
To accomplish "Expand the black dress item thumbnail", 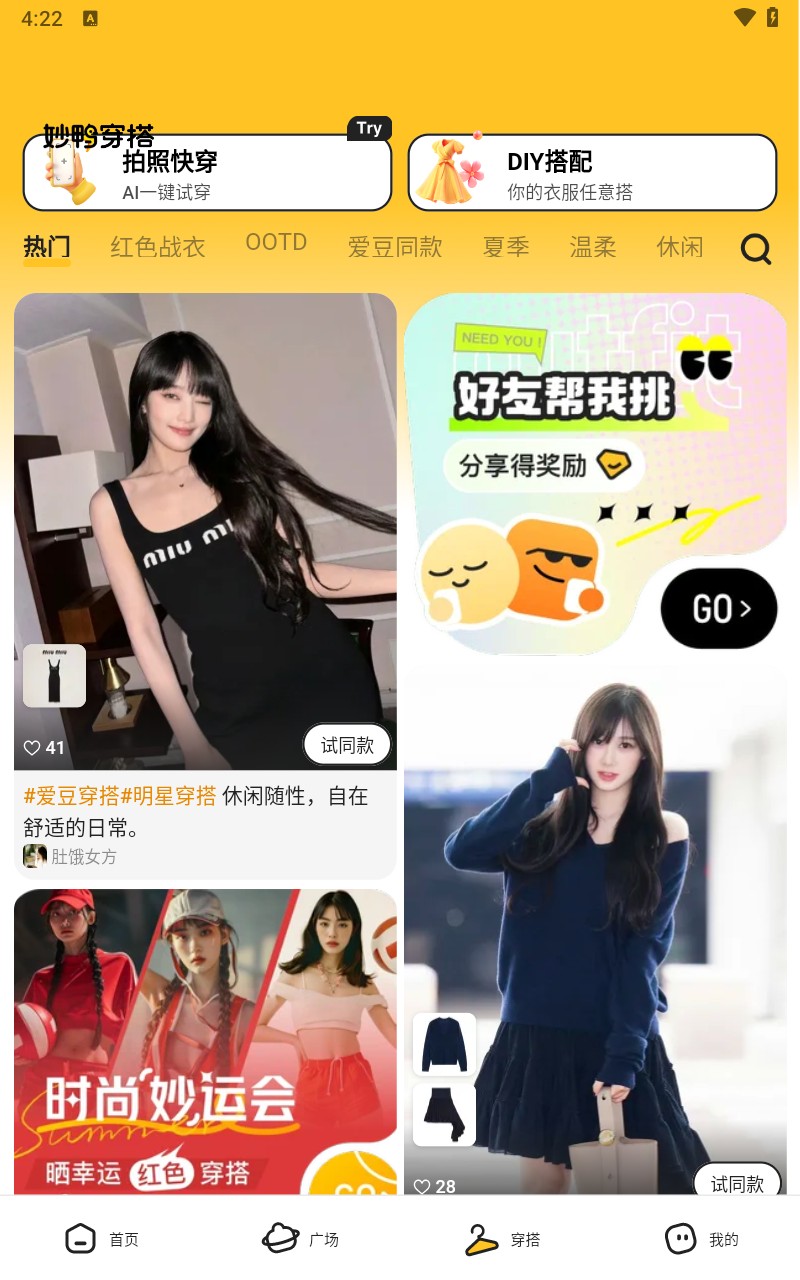I will [x=54, y=676].
